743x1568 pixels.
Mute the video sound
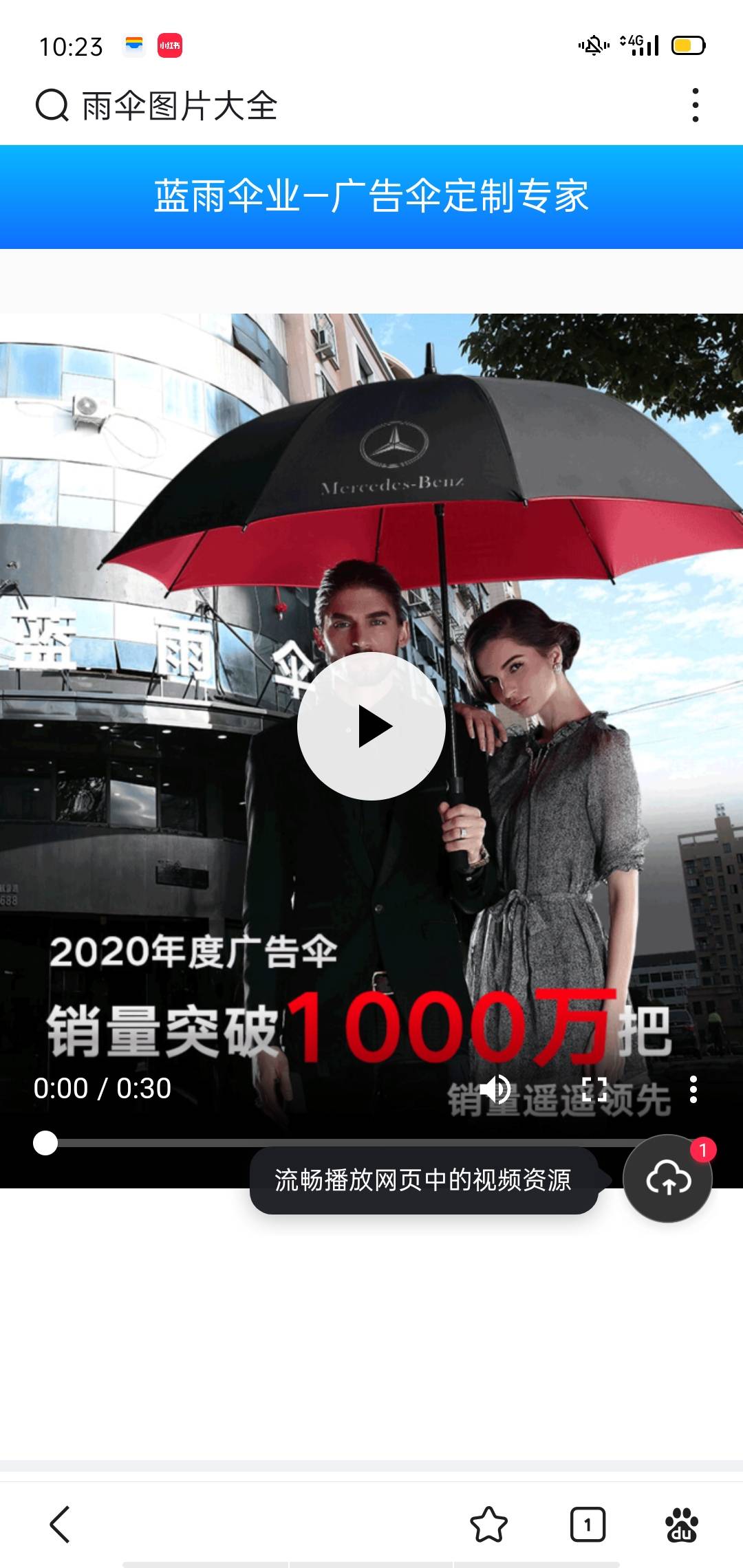(495, 1089)
